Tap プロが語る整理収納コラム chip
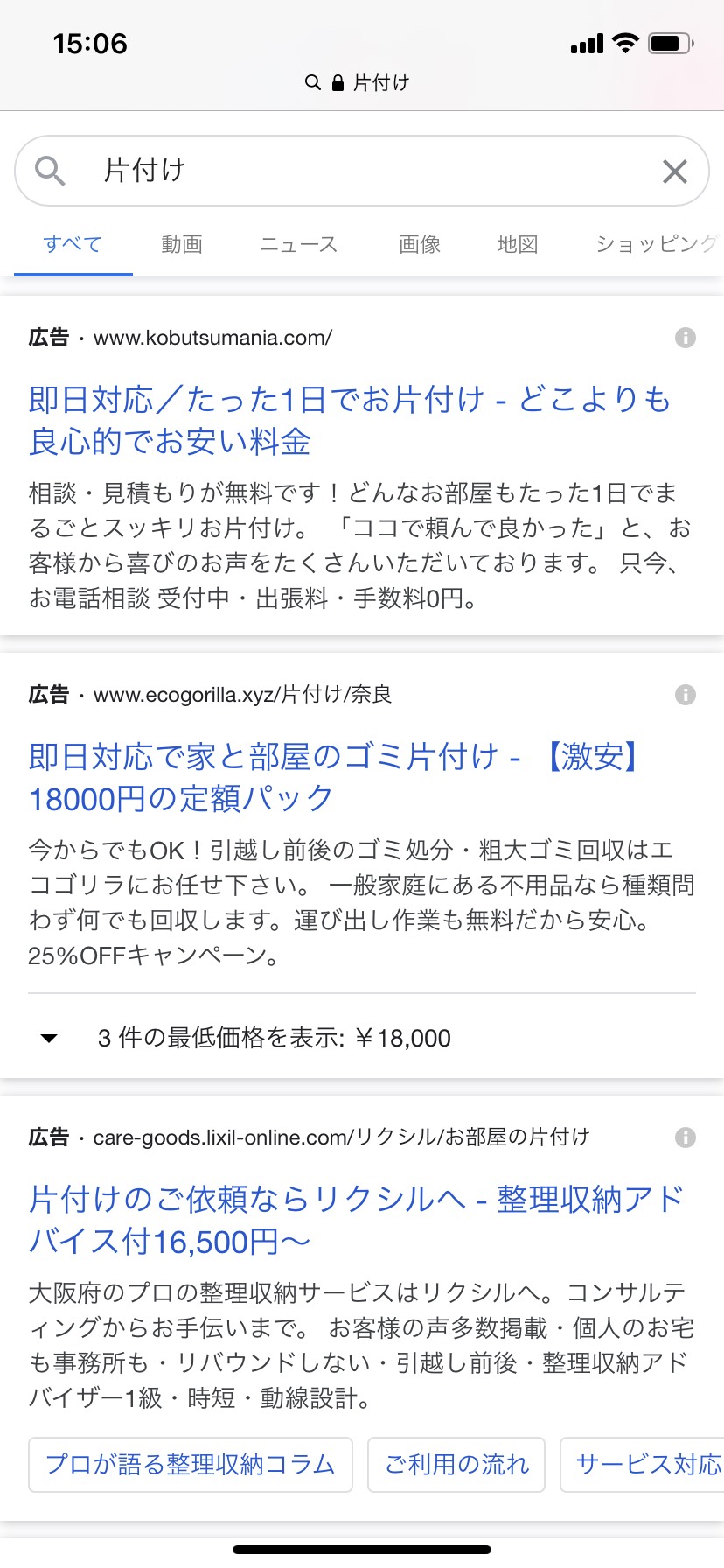Screen dimensions: 724x1568 [x=191, y=1464]
